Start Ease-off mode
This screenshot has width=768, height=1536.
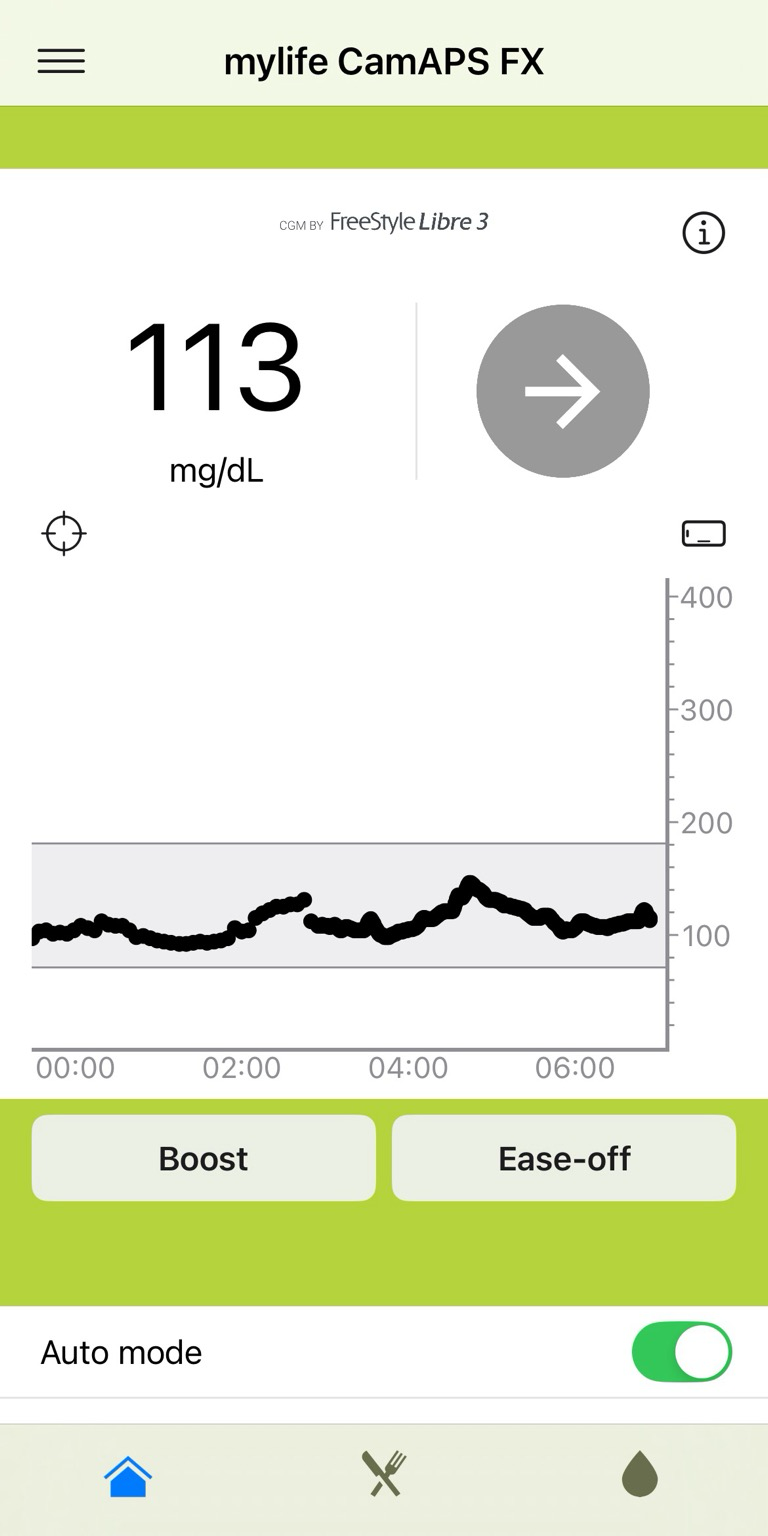coord(564,1158)
